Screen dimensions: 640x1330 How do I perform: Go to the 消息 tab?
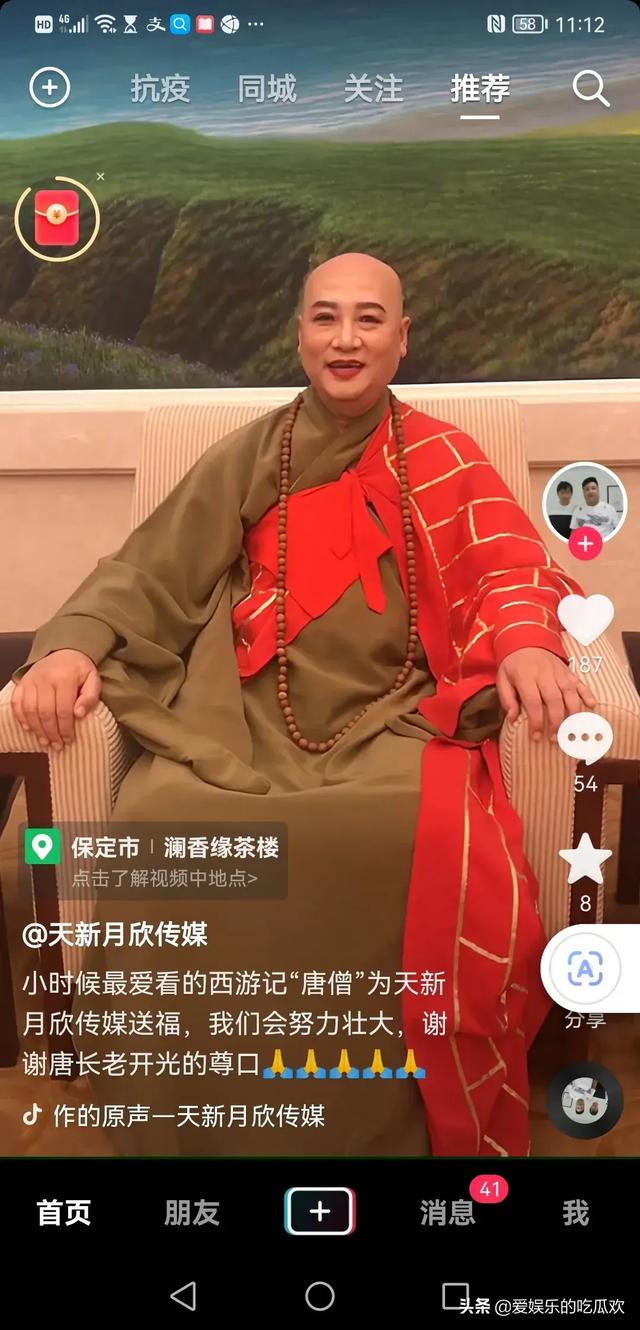pos(447,1212)
